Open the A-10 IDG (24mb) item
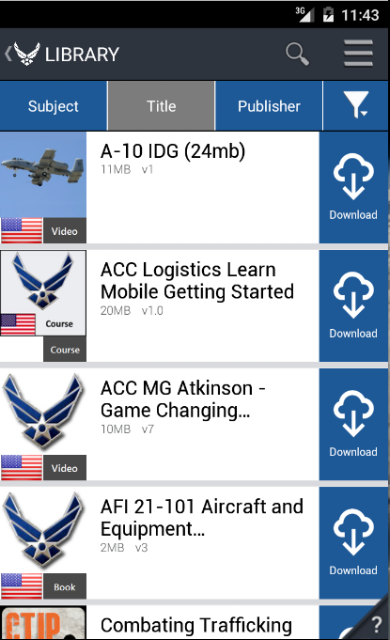 click(x=159, y=188)
